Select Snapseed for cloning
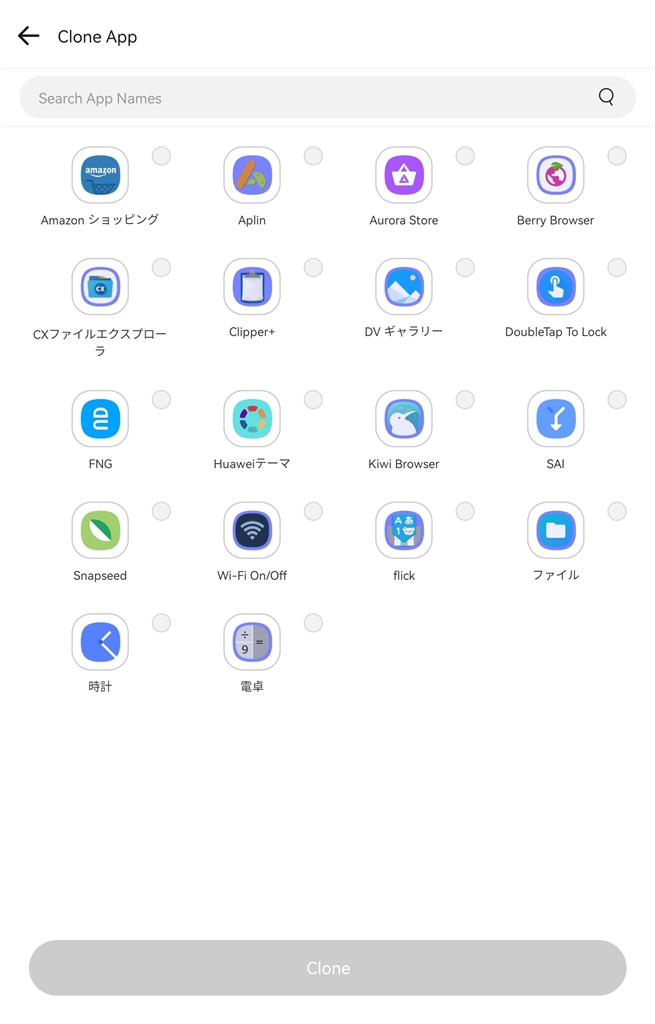The width and height of the screenshot is (655, 1024). click(161, 512)
